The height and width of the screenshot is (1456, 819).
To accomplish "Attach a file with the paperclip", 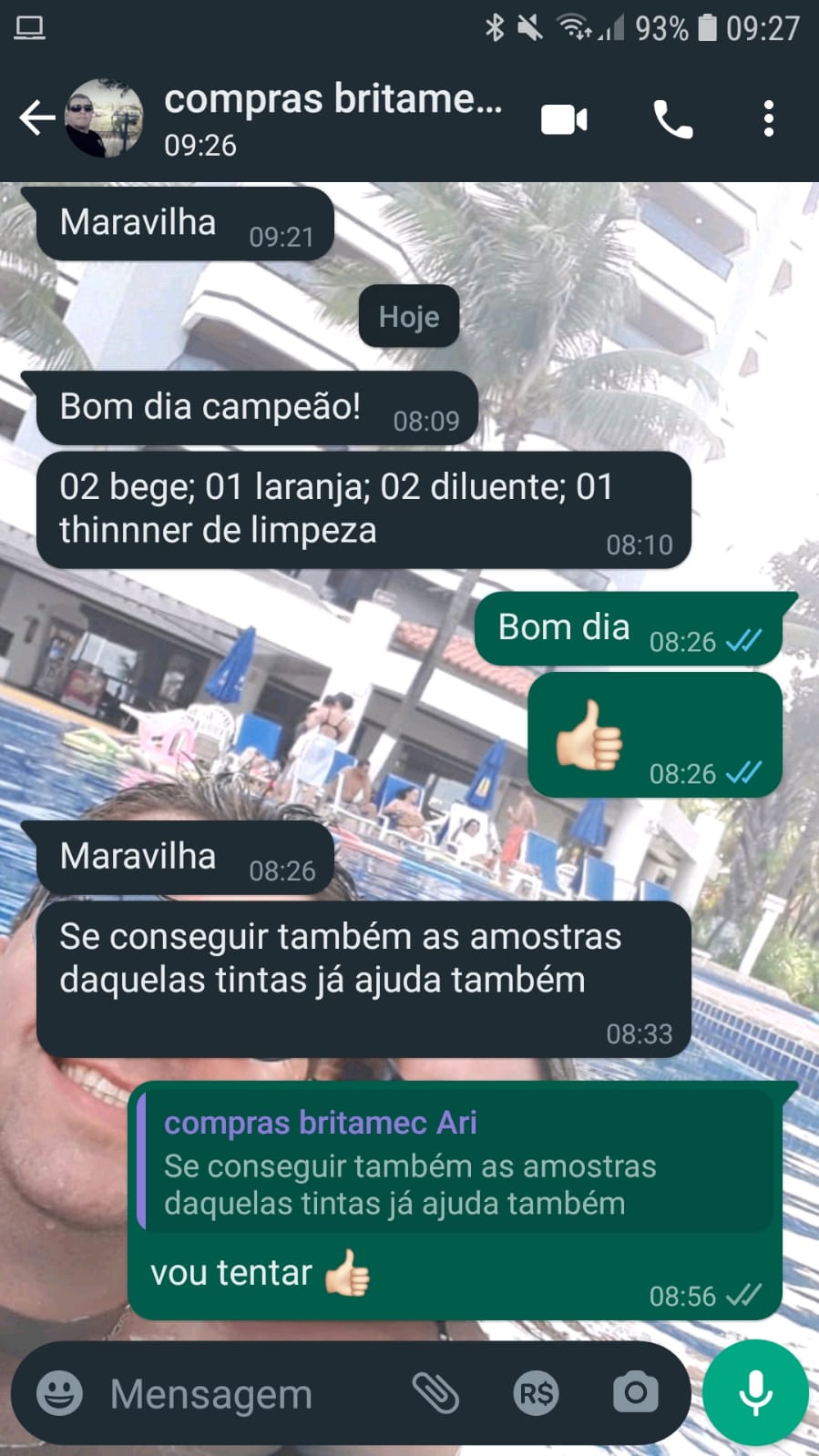I will pos(435,1393).
